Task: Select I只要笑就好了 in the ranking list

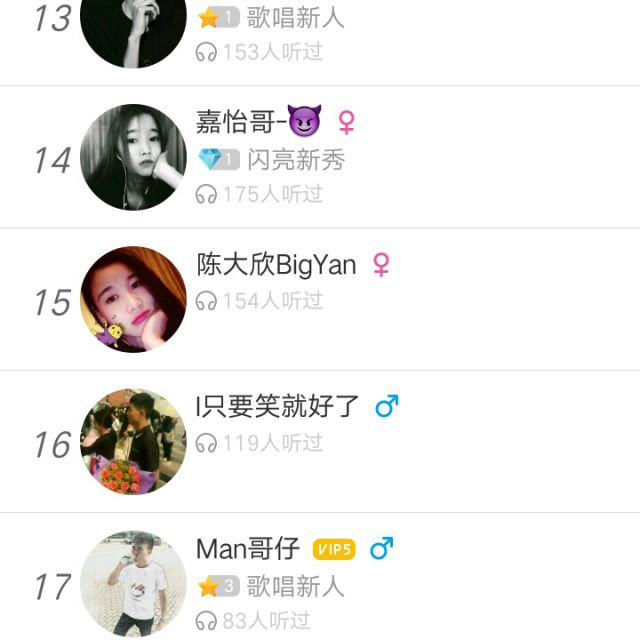Action: coord(320,441)
